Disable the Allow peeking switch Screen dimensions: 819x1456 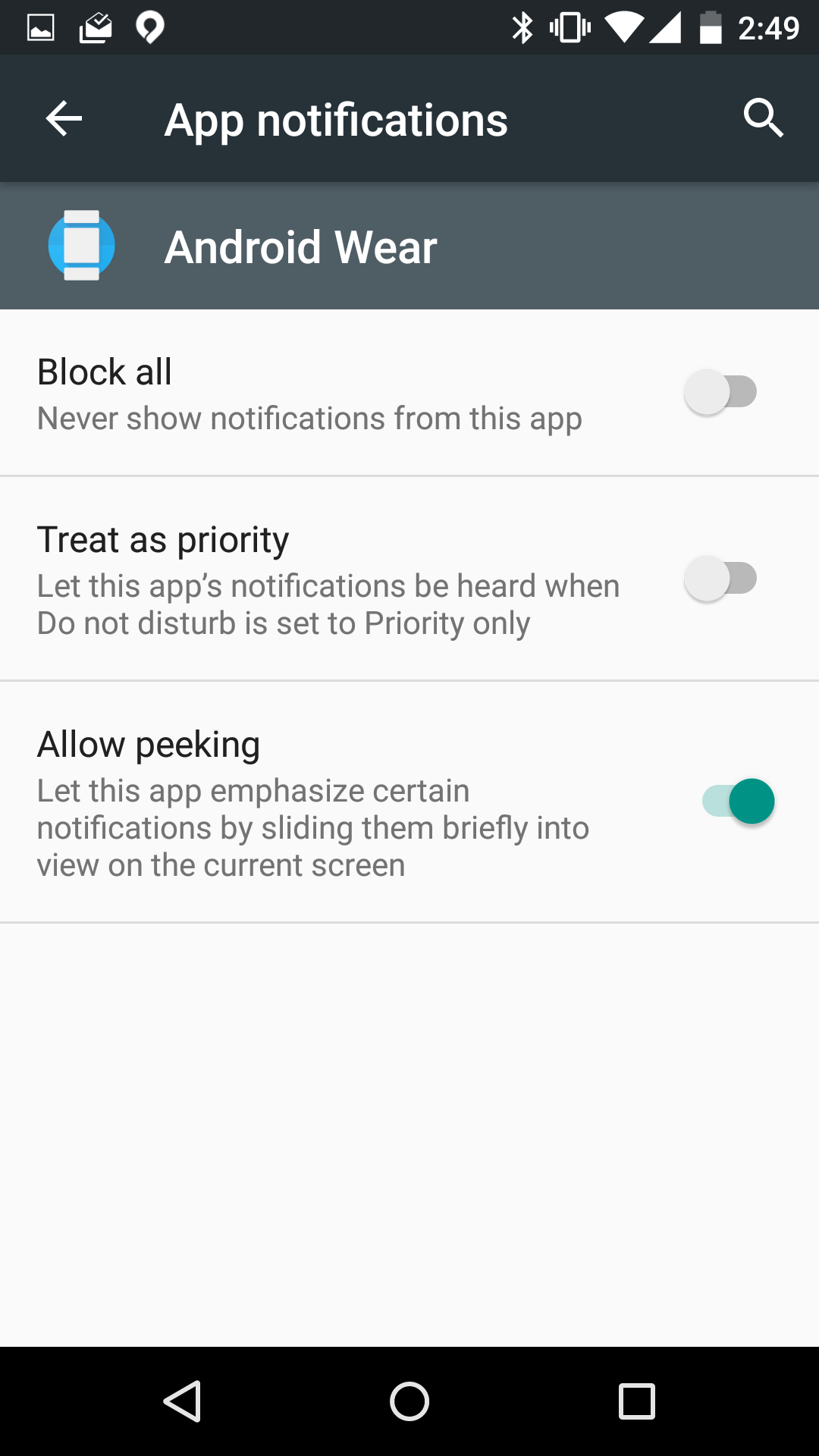(738, 802)
